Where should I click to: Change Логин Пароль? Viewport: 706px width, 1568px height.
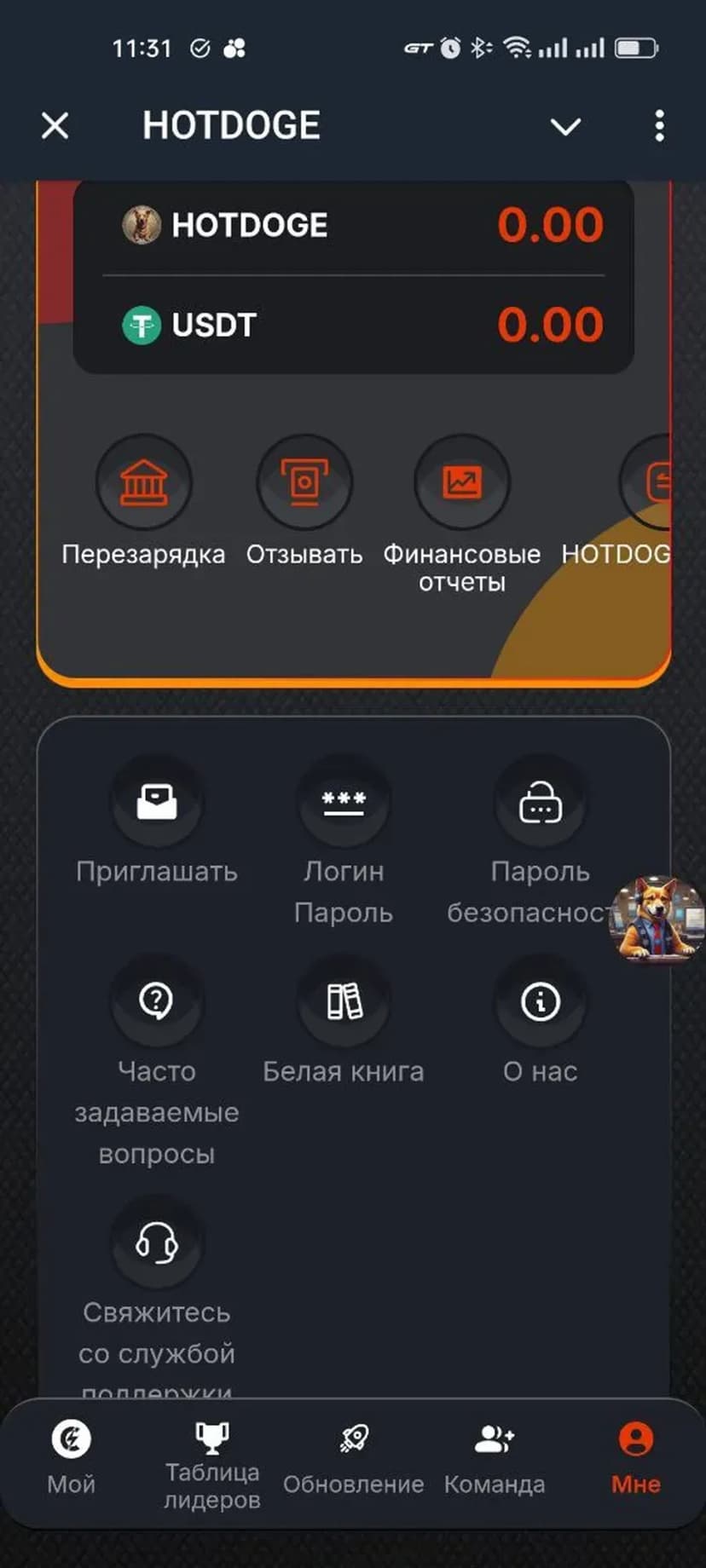pyautogui.click(x=344, y=803)
